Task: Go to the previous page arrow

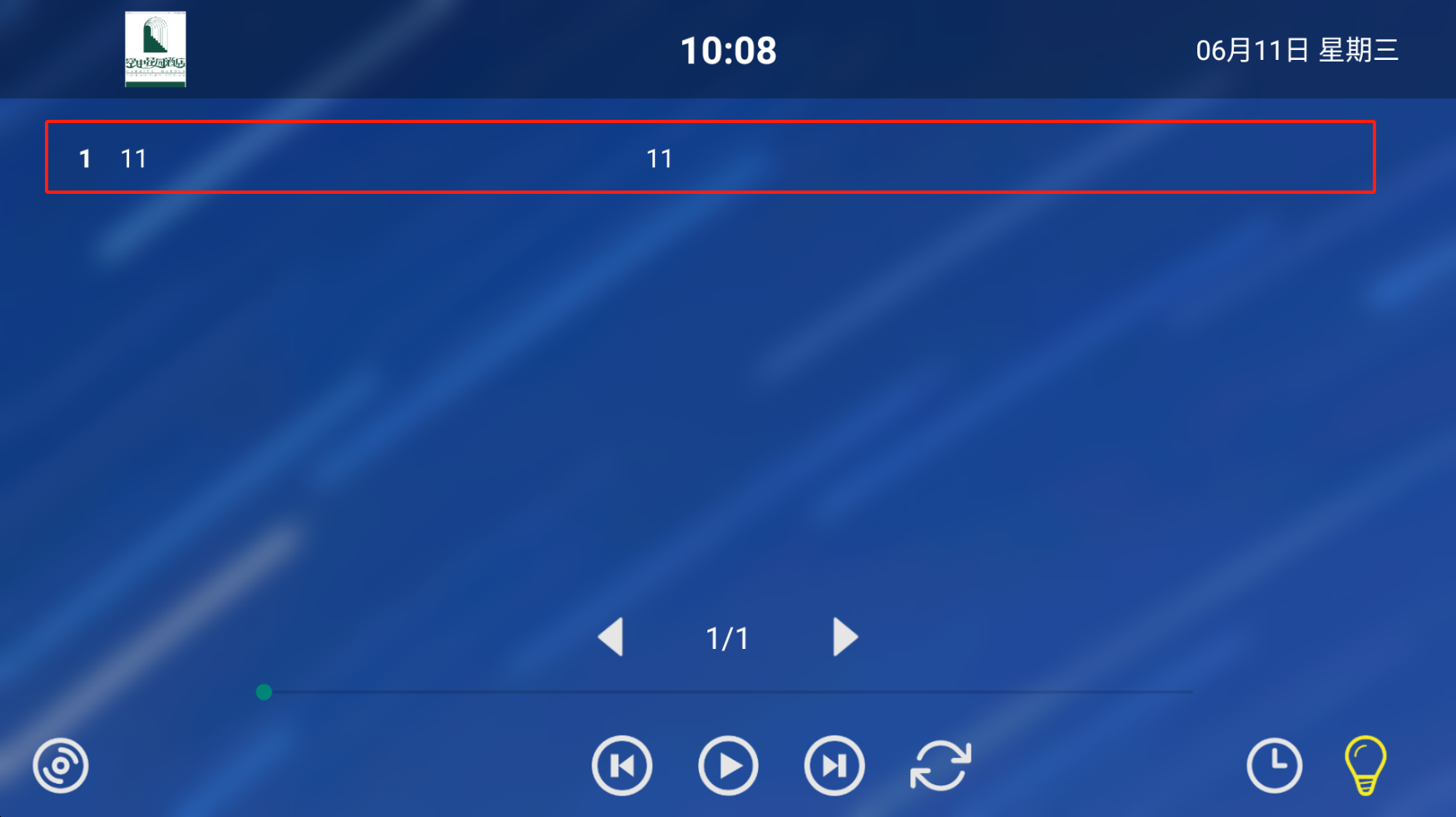Action: point(612,638)
